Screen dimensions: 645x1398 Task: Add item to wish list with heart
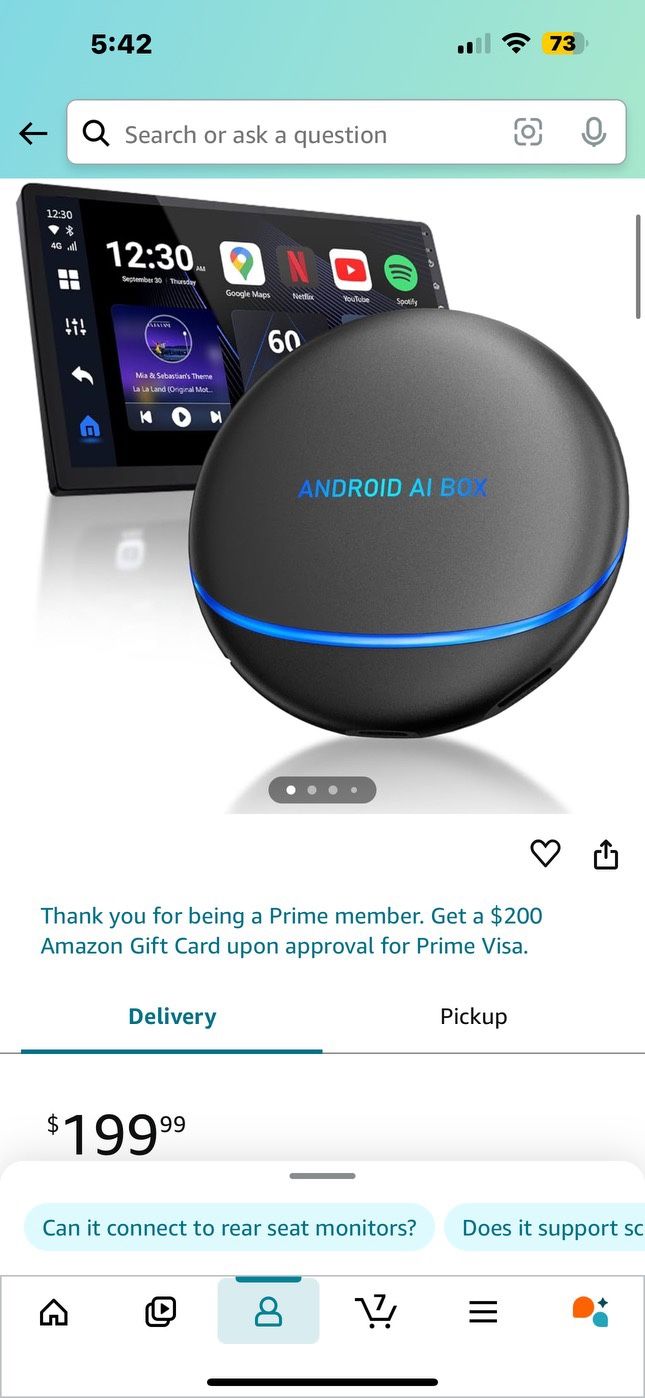tap(545, 853)
